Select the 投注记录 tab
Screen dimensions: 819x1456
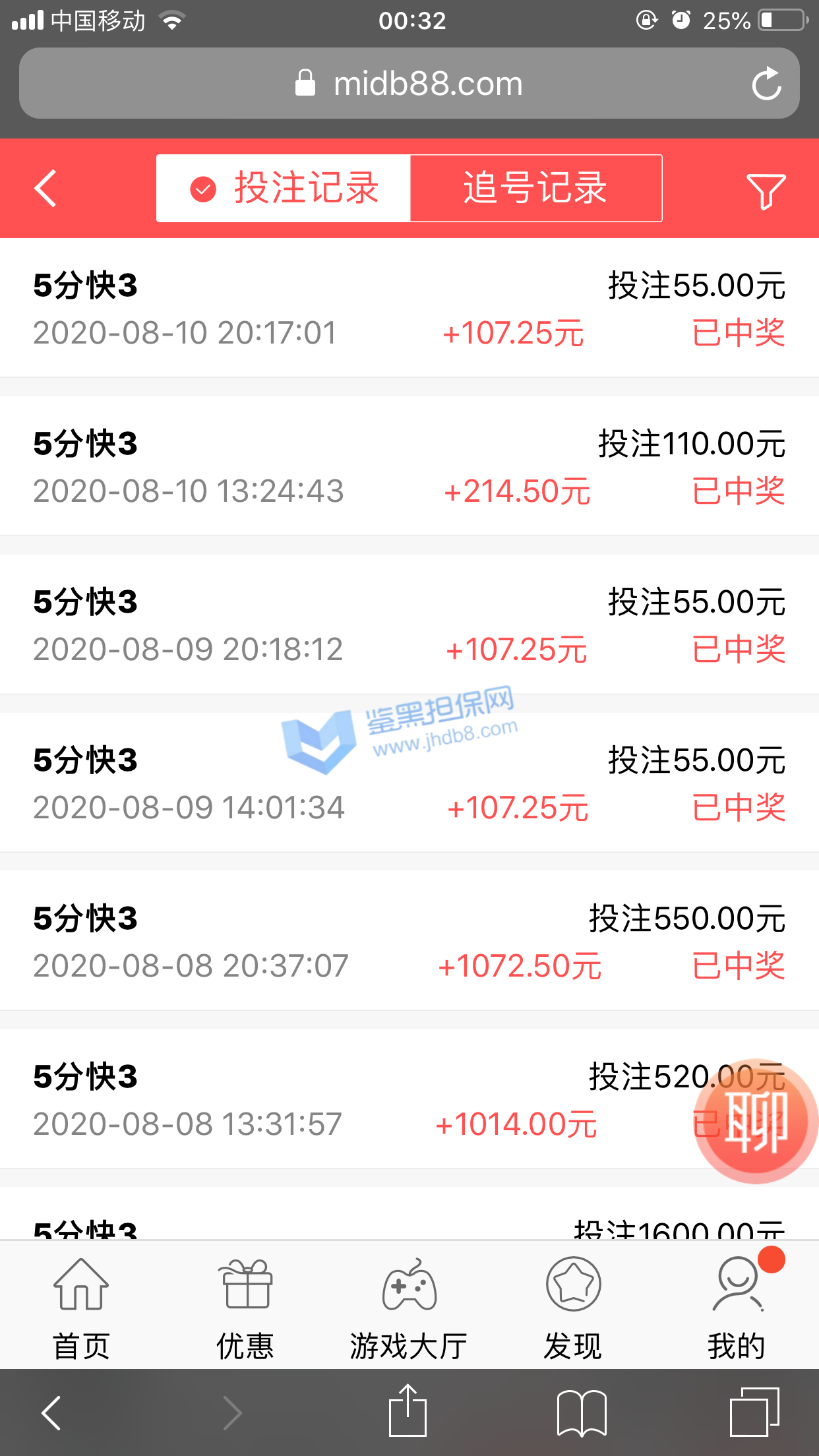coord(284,189)
